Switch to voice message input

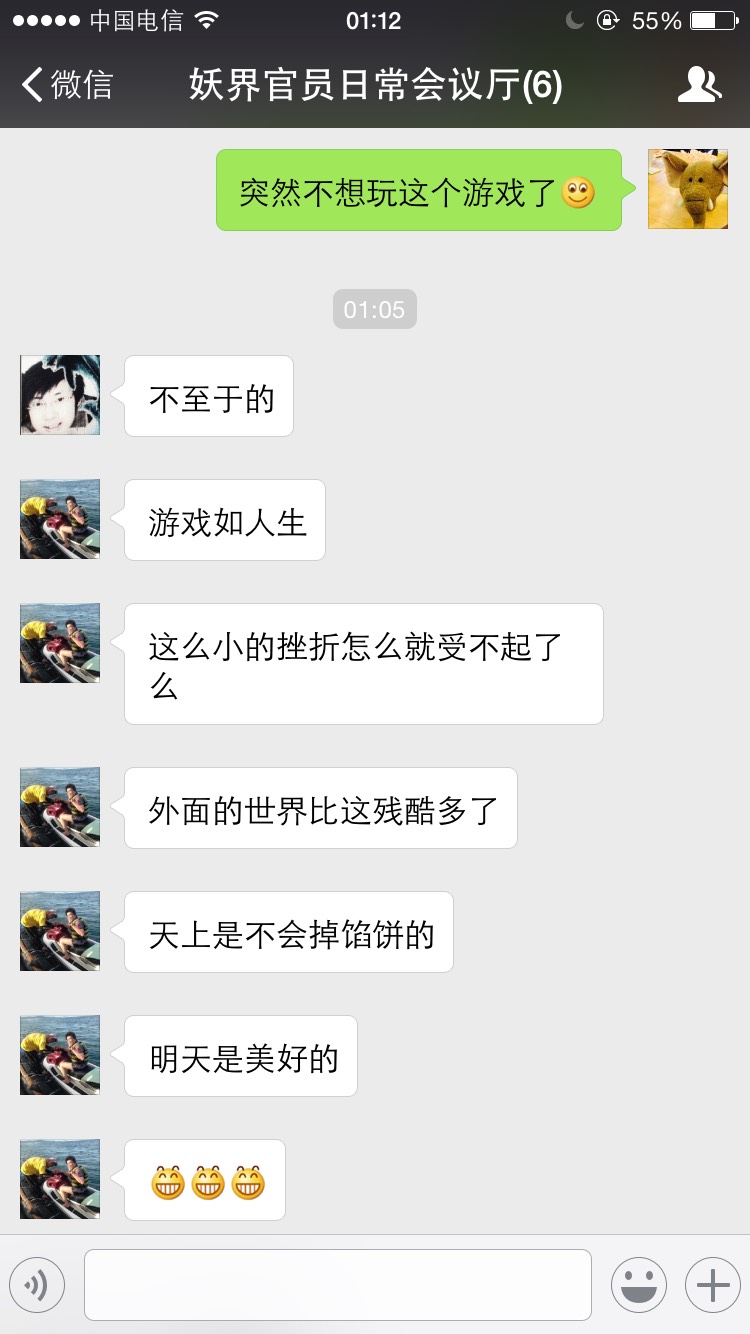37,1284
